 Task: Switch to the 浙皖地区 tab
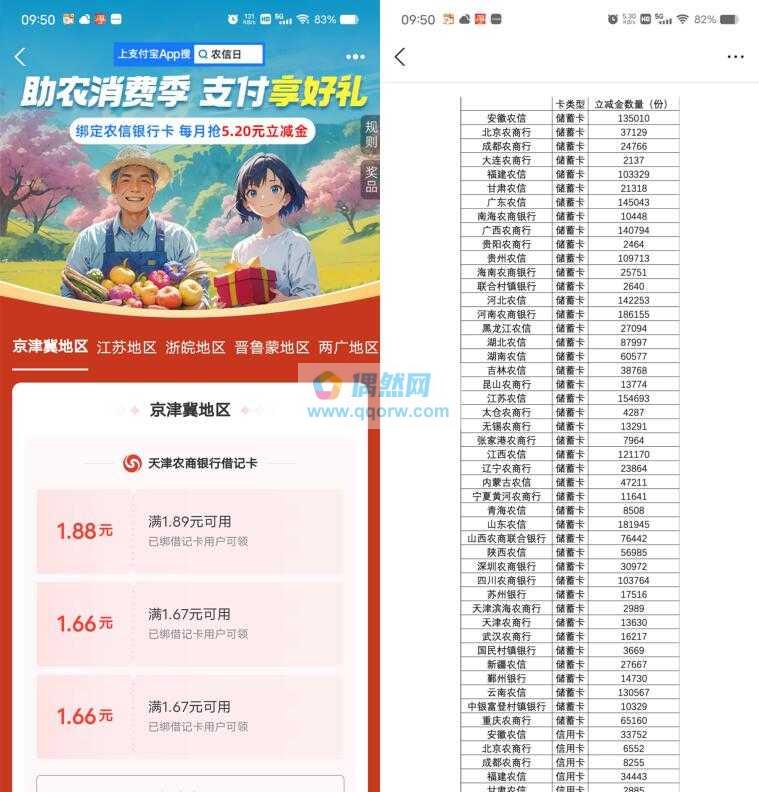pyautogui.click(x=195, y=348)
